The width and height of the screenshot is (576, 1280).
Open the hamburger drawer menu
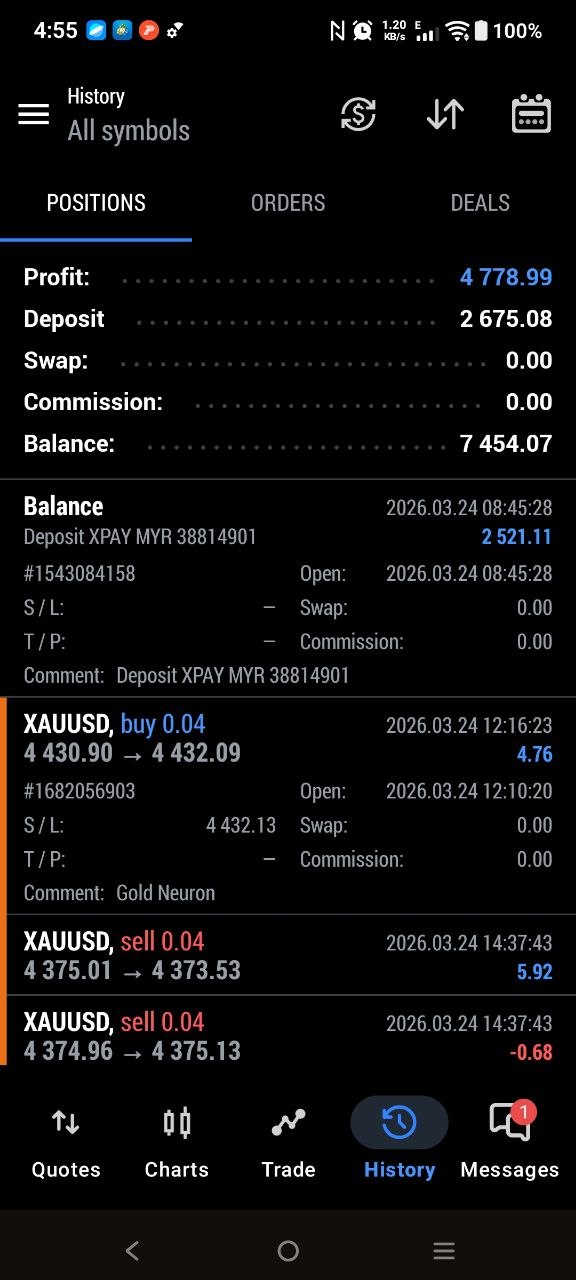click(33, 114)
